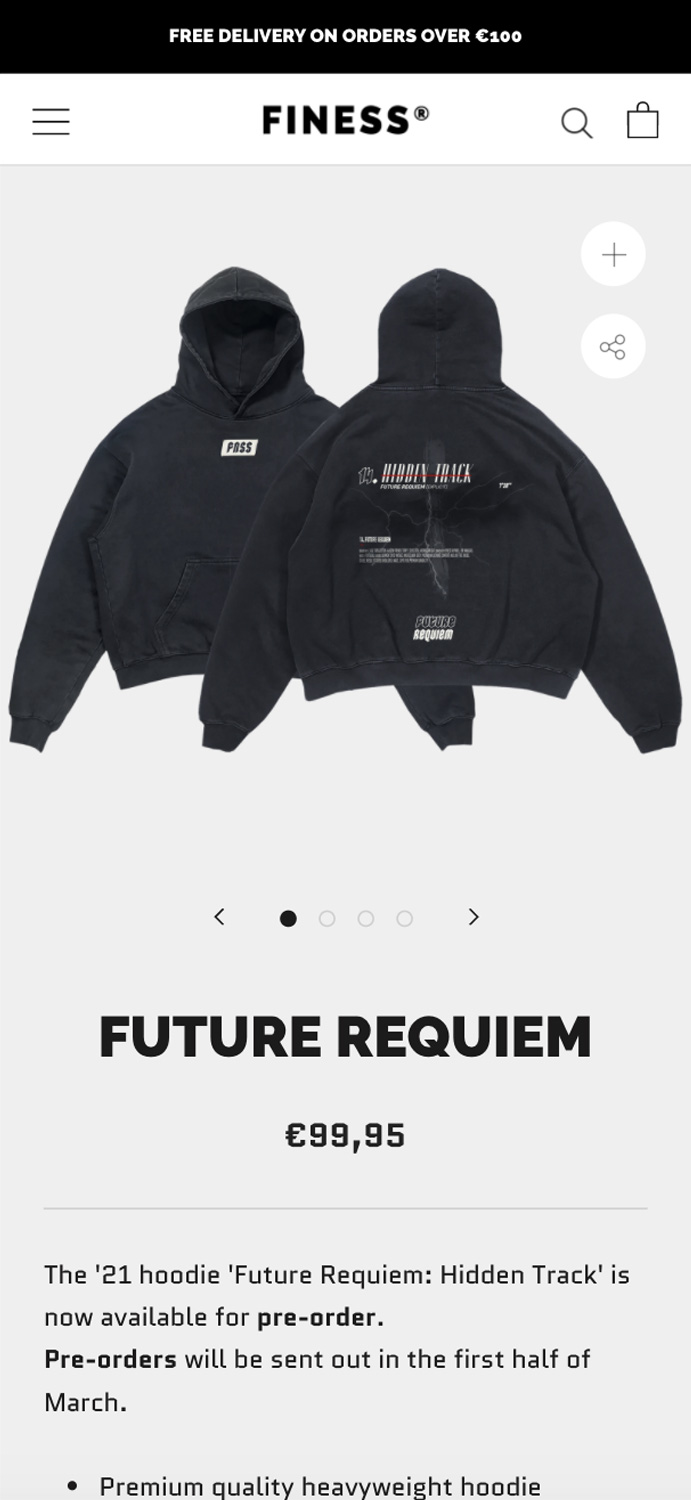Select the fourth image dot

[x=404, y=918]
